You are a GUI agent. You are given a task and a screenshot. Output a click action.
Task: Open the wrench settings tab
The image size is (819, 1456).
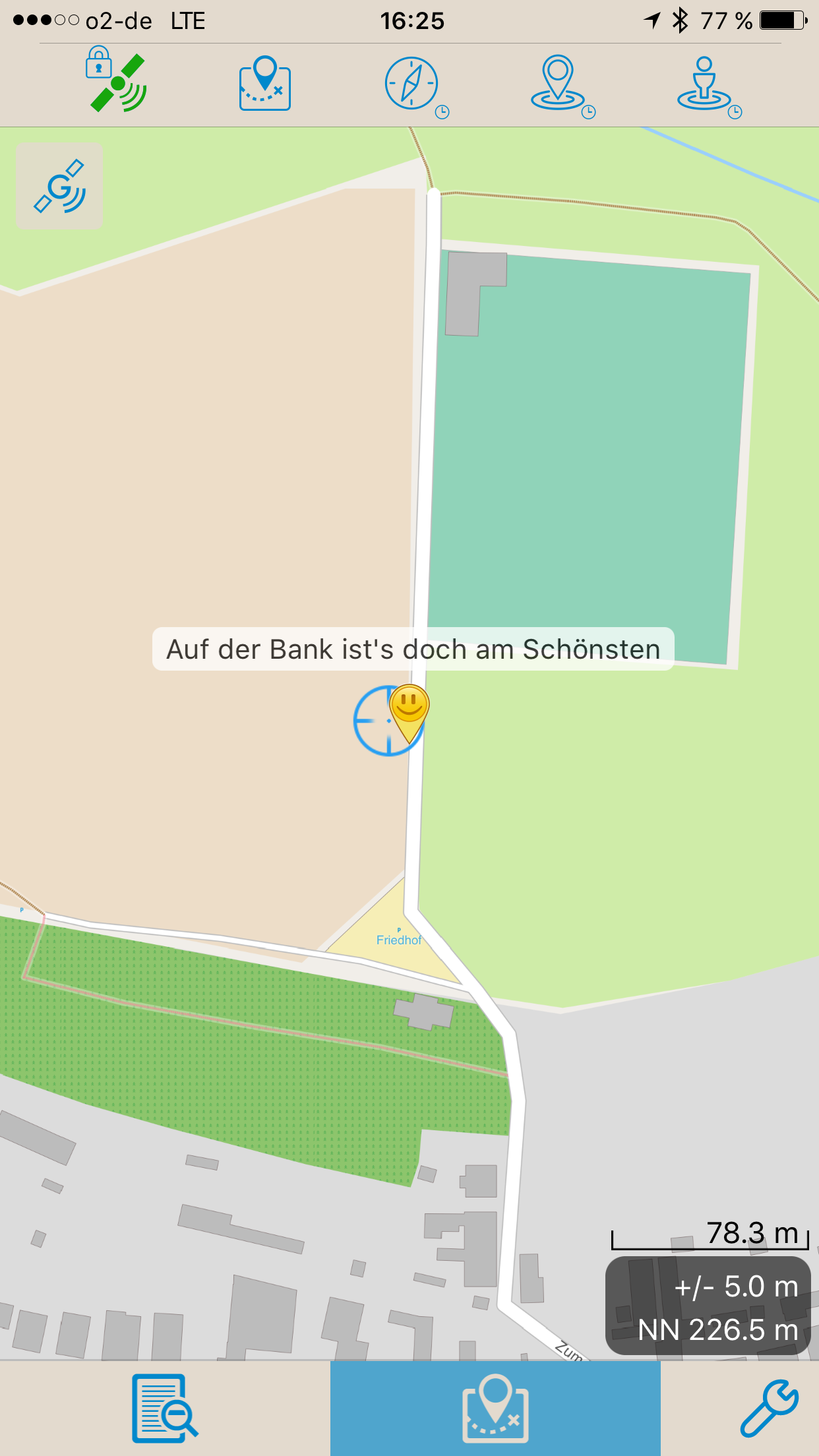(769, 1408)
